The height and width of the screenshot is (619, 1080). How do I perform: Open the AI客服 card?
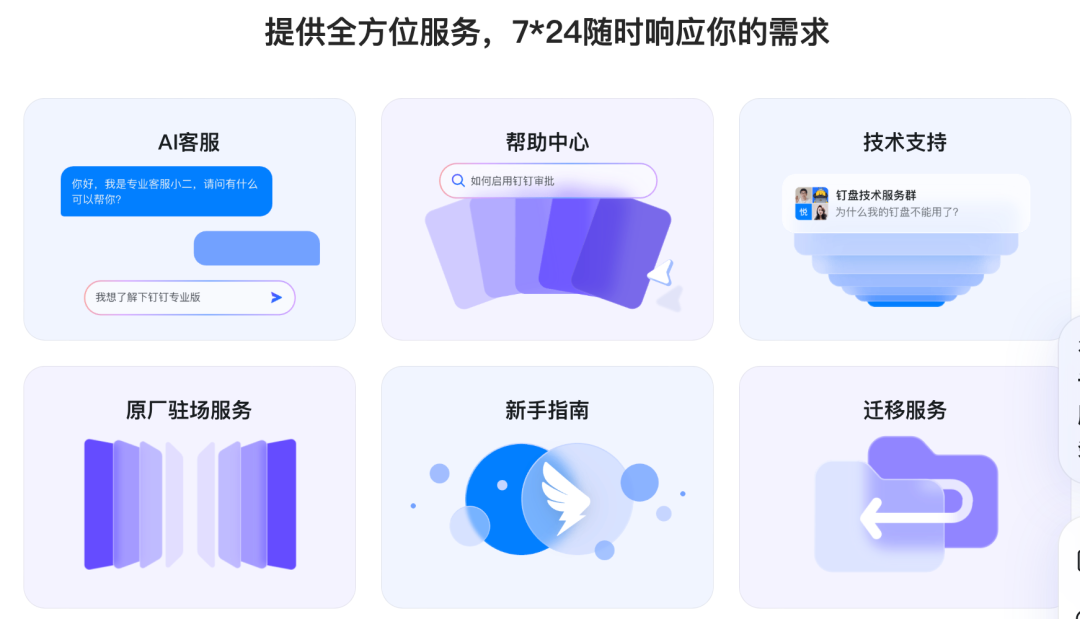tap(189, 219)
